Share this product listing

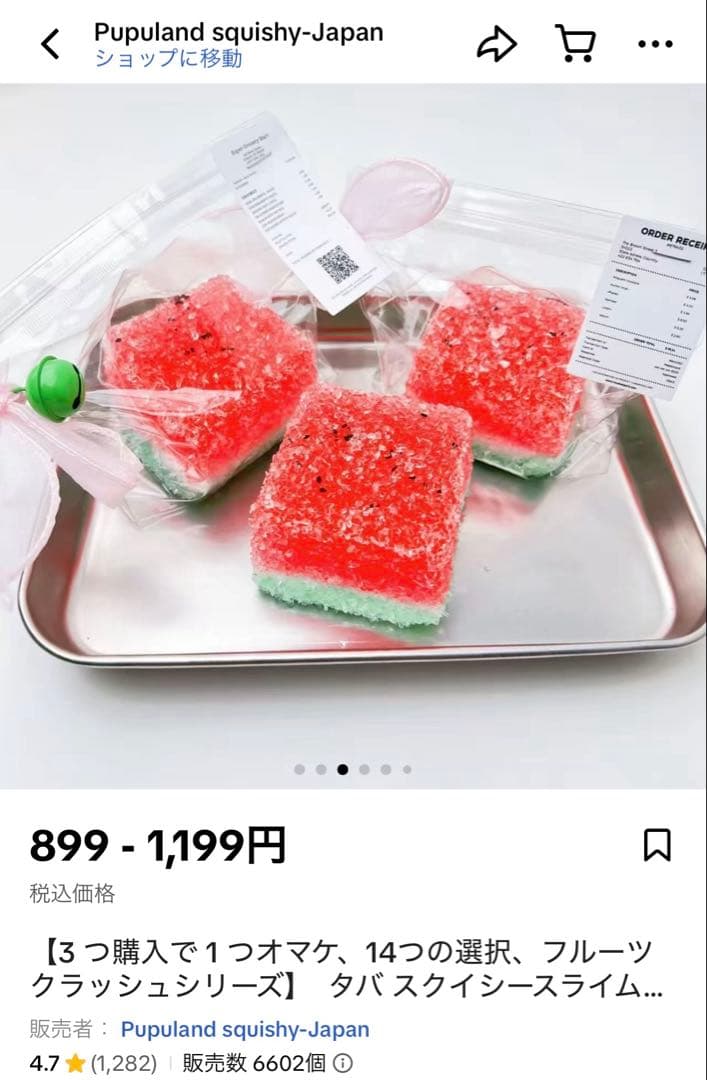pyautogui.click(x=497, y=44)
